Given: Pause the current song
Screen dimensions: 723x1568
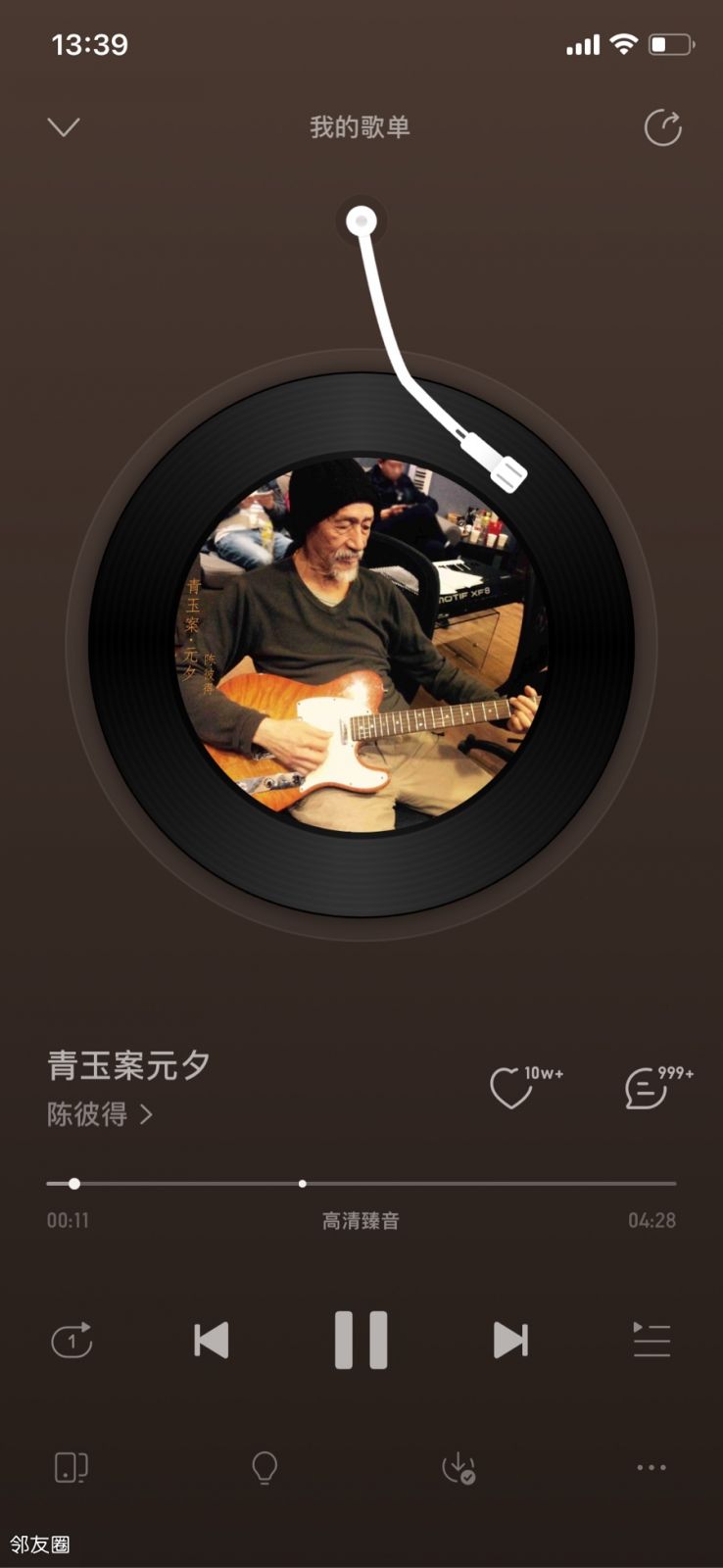Looking at the screenshot, I should (361, 1340).
